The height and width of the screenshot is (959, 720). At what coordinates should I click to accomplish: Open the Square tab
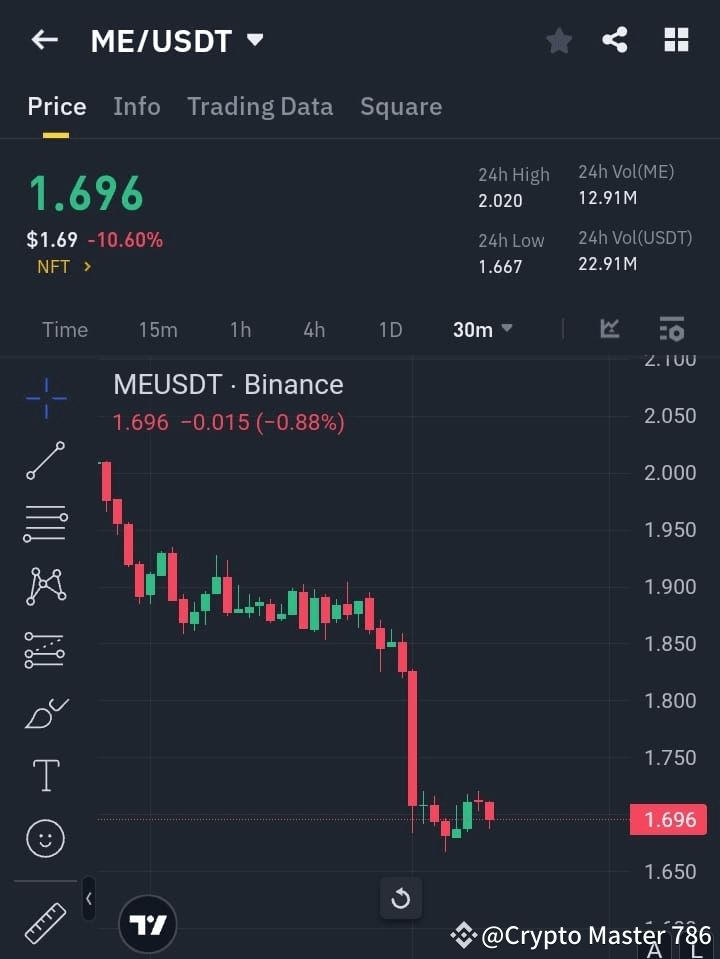point(401,106)
